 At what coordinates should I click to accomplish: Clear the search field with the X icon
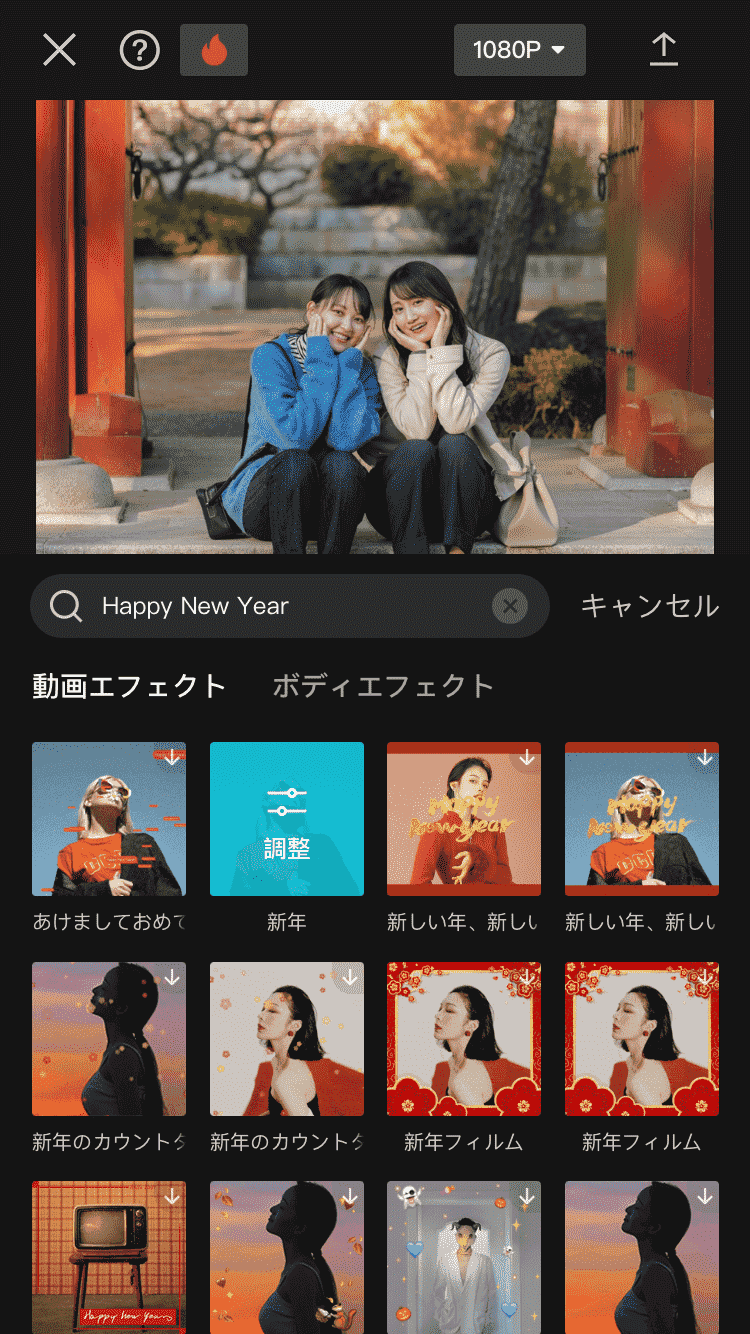(510, 606)
